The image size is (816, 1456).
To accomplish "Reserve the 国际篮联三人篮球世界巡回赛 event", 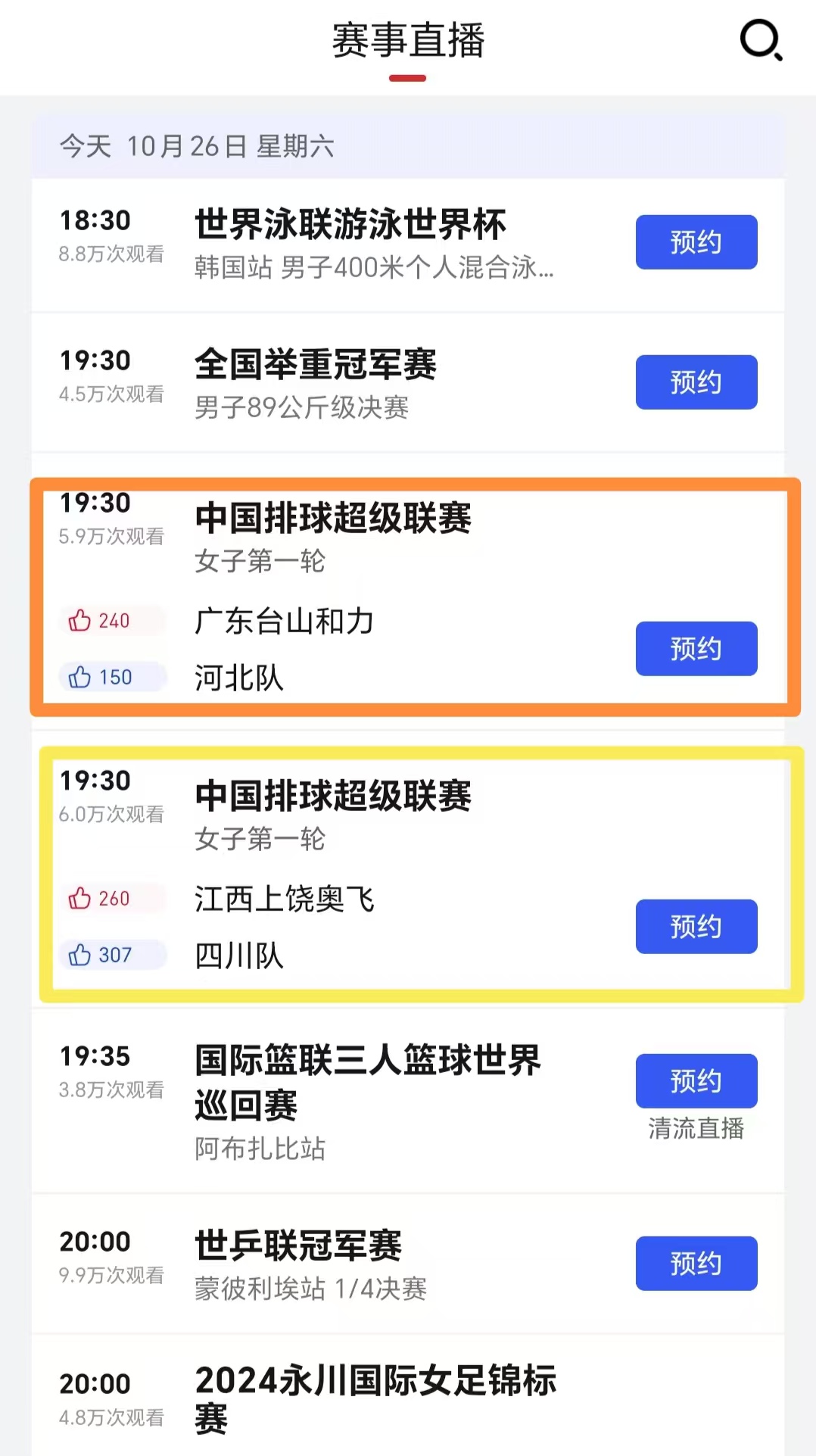I will point(696,1080).
